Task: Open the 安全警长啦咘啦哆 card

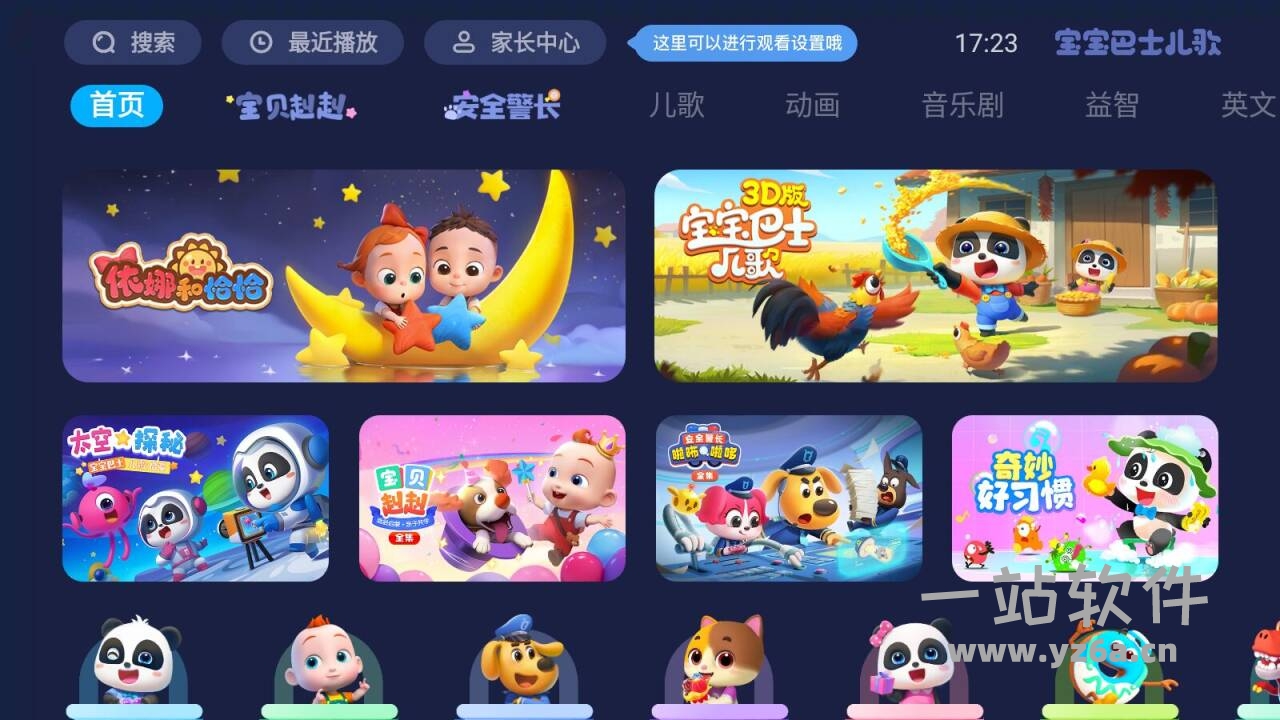Action: (789, 498)
